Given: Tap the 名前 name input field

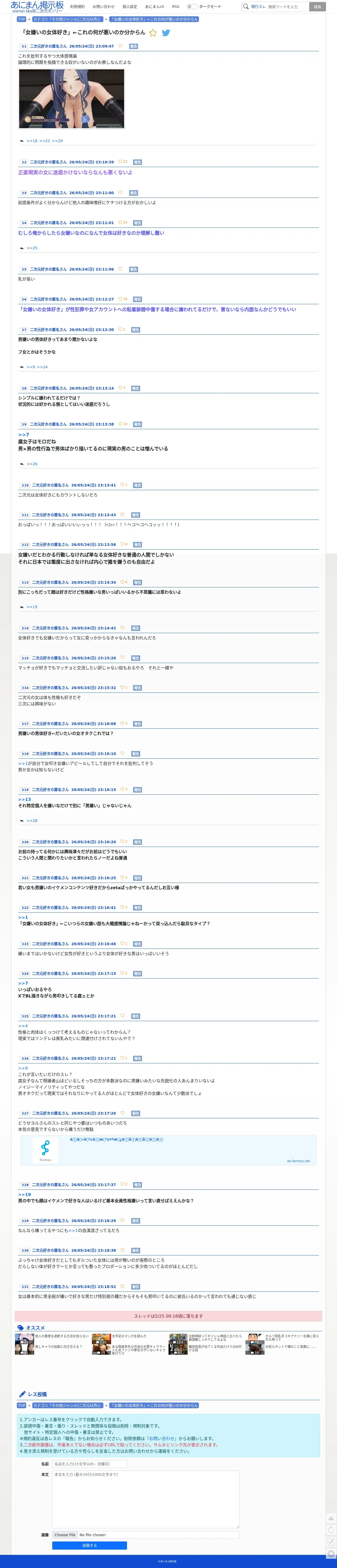Looking at the screenshot, I should tap(89, 1464).
